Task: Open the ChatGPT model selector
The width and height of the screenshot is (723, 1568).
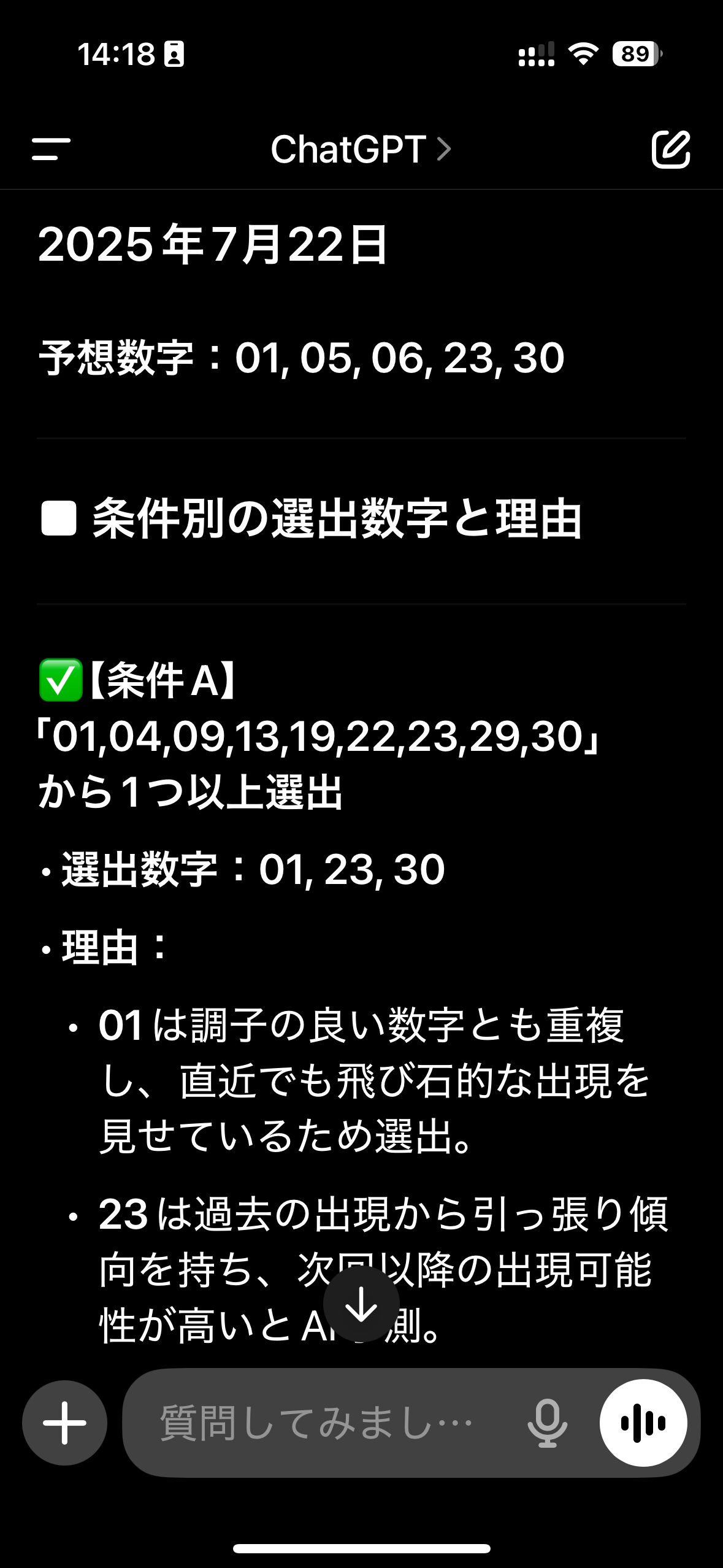Action: click(x=361, y=149)
